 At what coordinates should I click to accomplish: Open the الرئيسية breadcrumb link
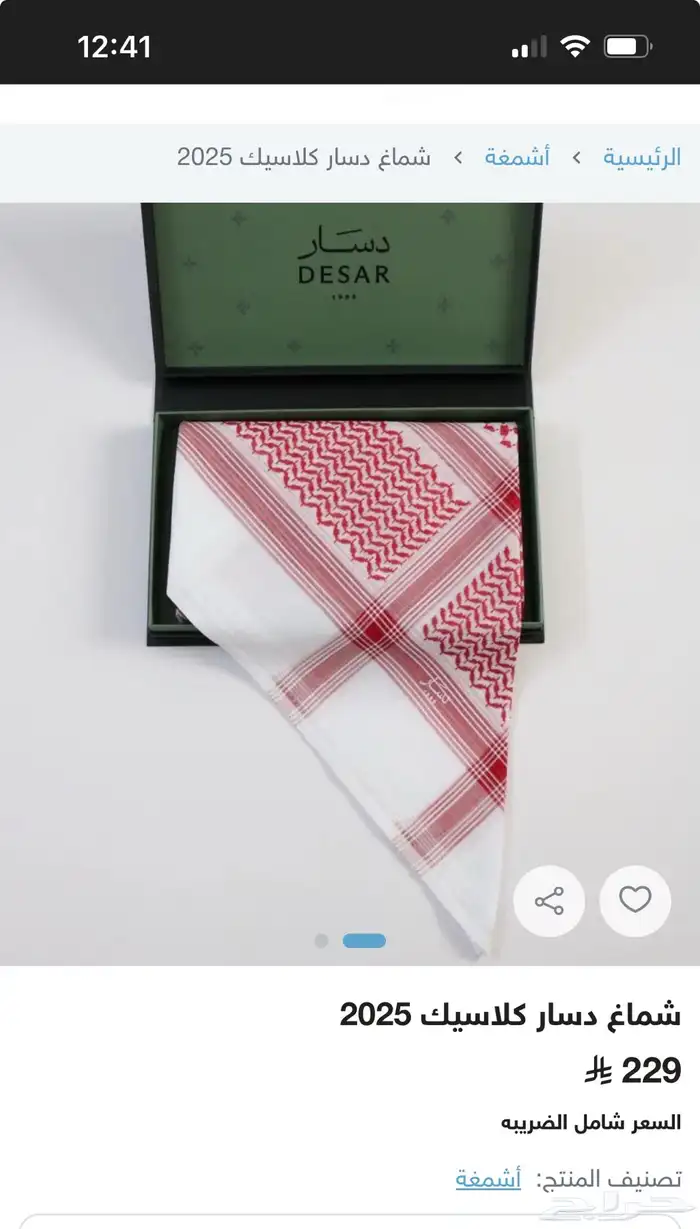pyautogui.click(x=641, y=157)
